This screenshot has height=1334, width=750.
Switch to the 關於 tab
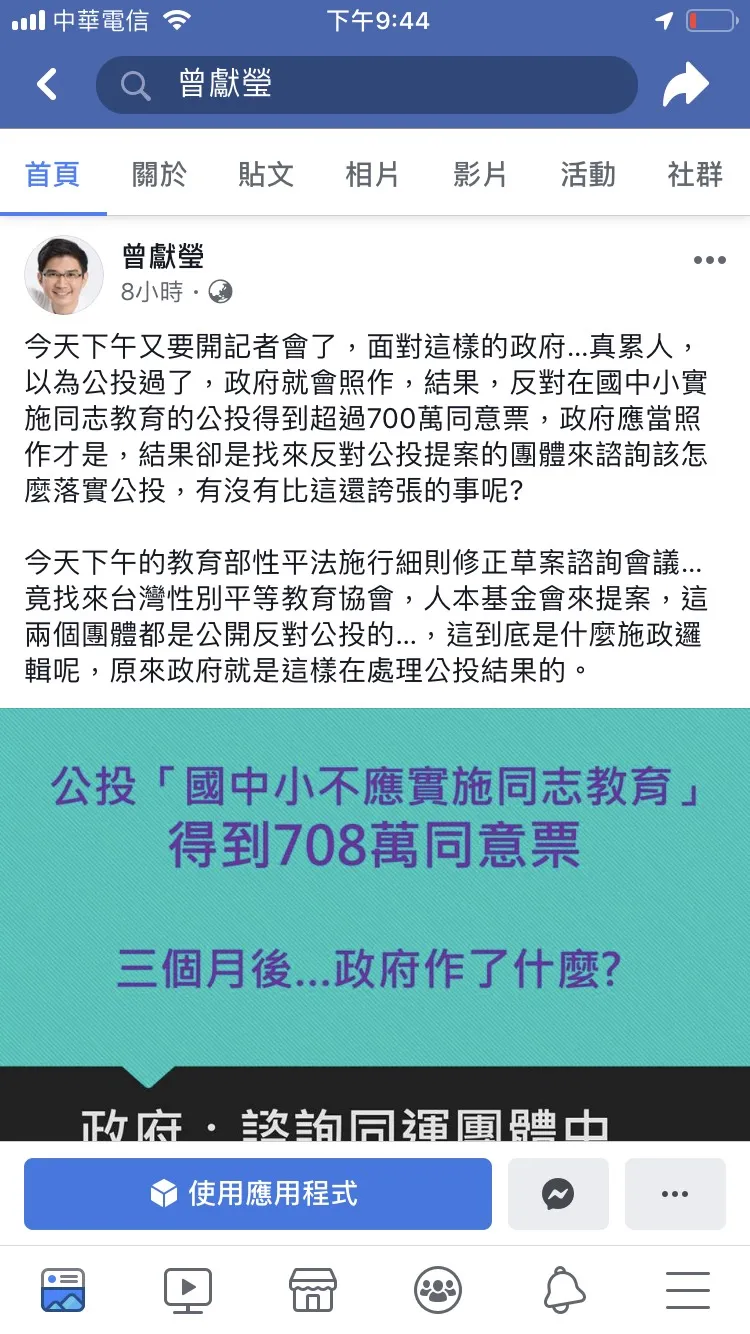[x=159, y=175]
